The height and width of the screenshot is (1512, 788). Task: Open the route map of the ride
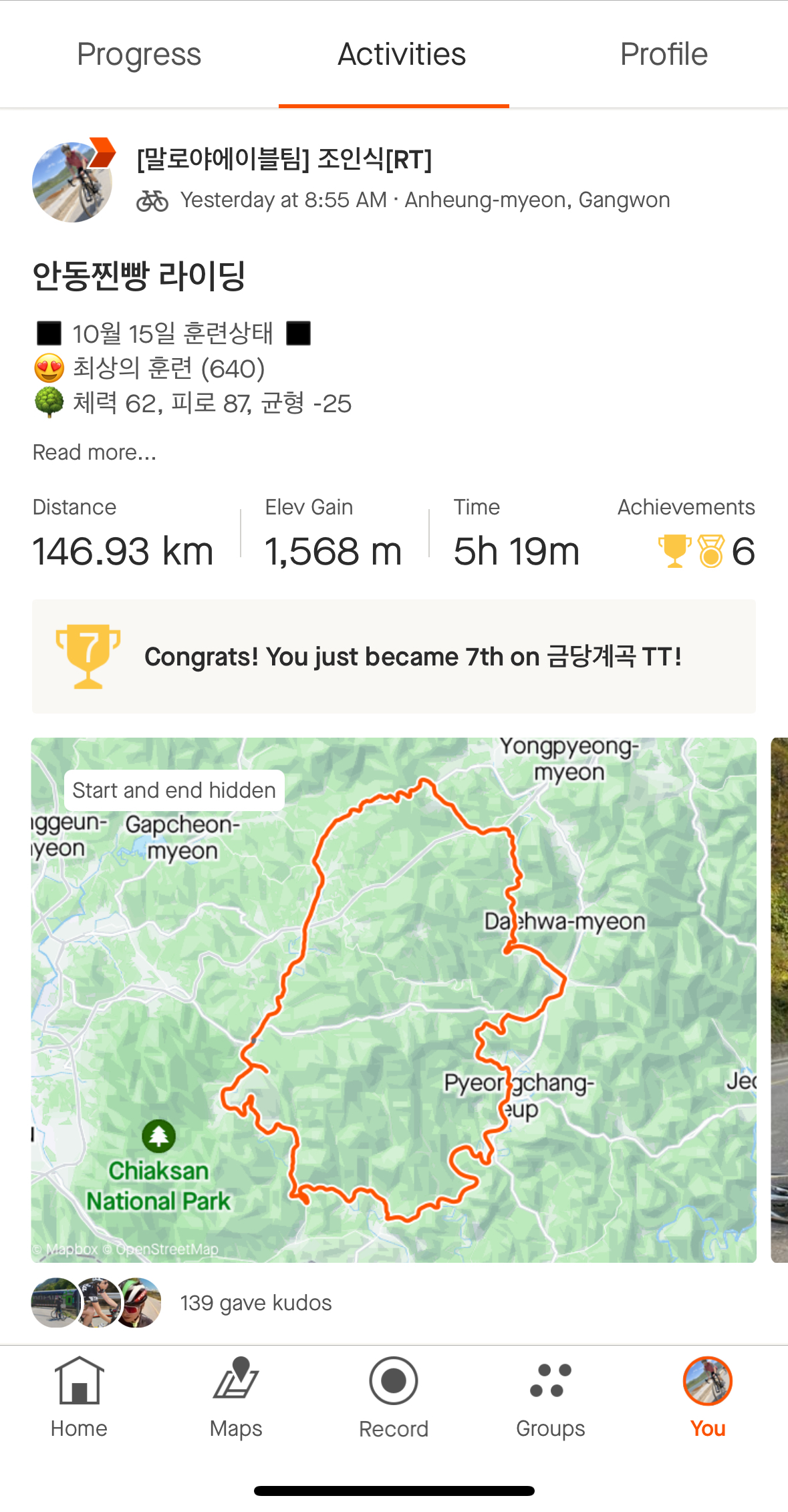(394, 1000)
